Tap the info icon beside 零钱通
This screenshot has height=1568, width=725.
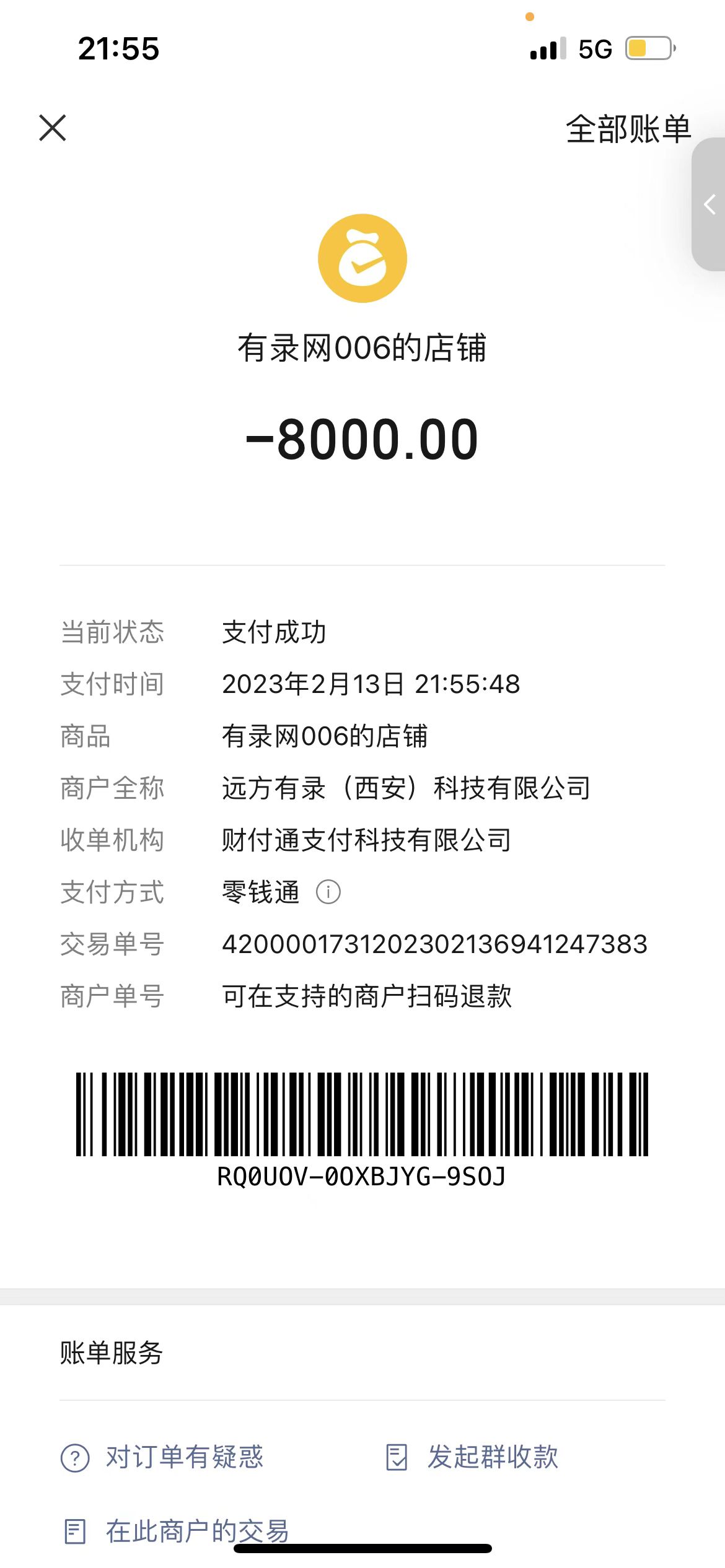coord(328,892)
